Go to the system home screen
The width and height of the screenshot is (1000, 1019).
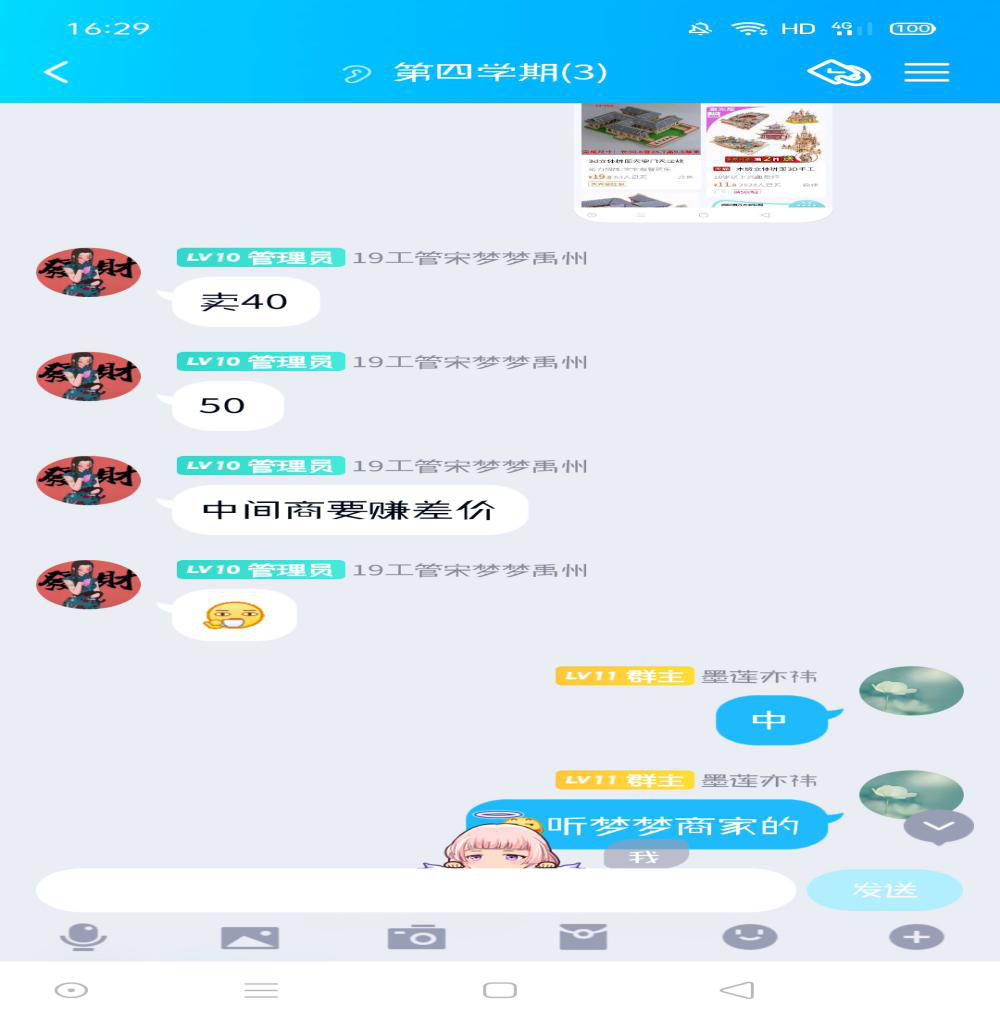500,990
